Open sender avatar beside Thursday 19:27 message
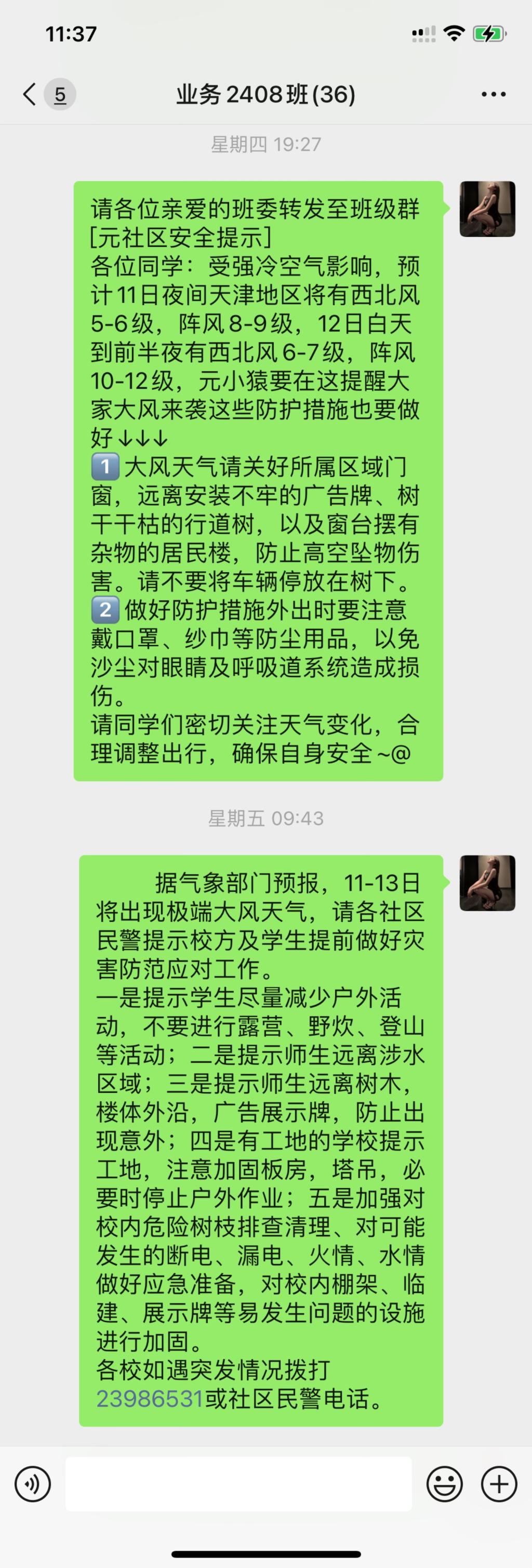Screen dimensions: 532x1568 (x=487, y=209)
